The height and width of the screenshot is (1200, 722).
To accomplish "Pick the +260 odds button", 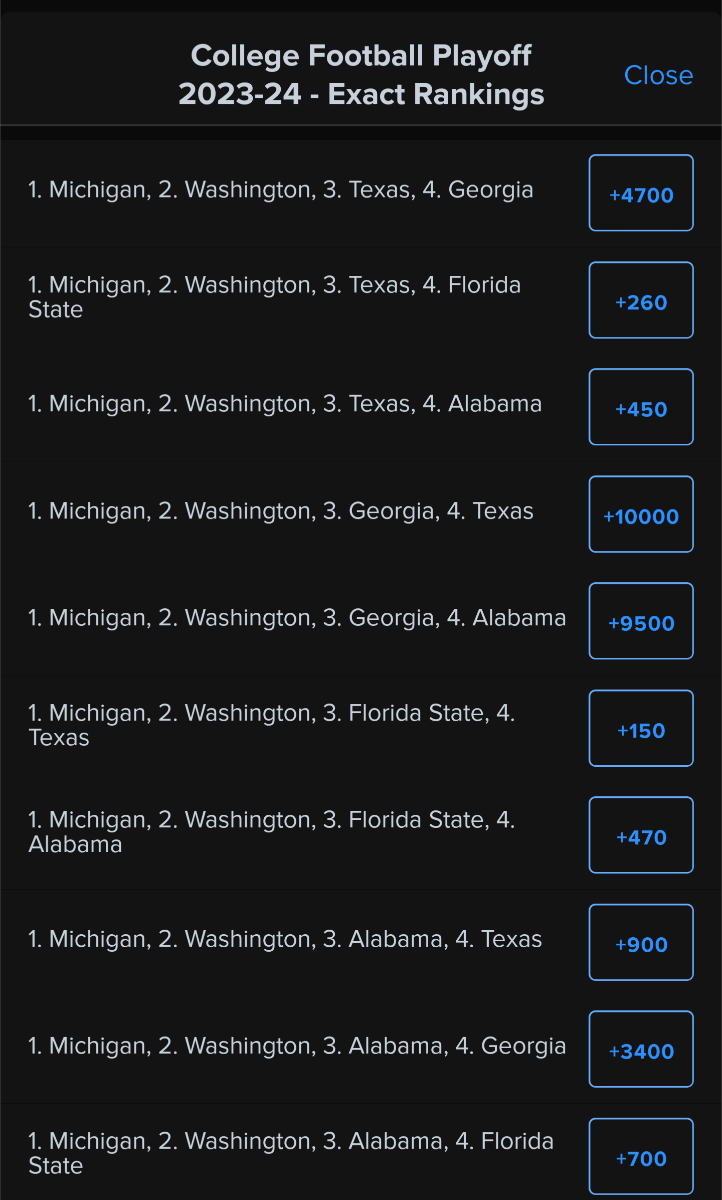I will tap(641, 300).
